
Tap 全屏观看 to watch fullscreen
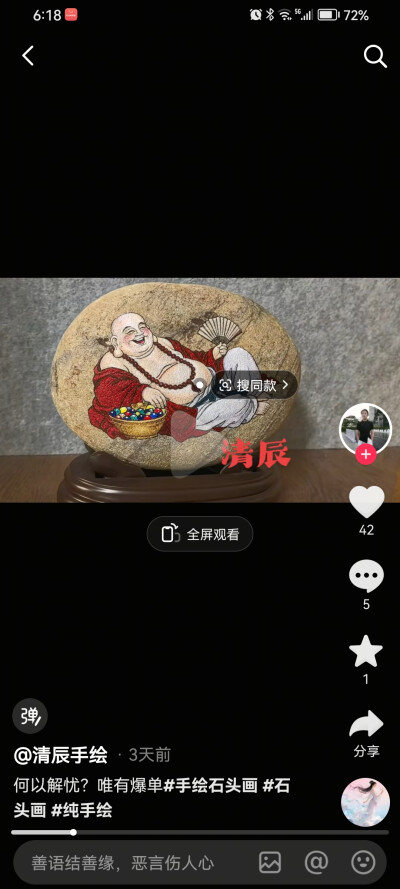pos(200,534)
